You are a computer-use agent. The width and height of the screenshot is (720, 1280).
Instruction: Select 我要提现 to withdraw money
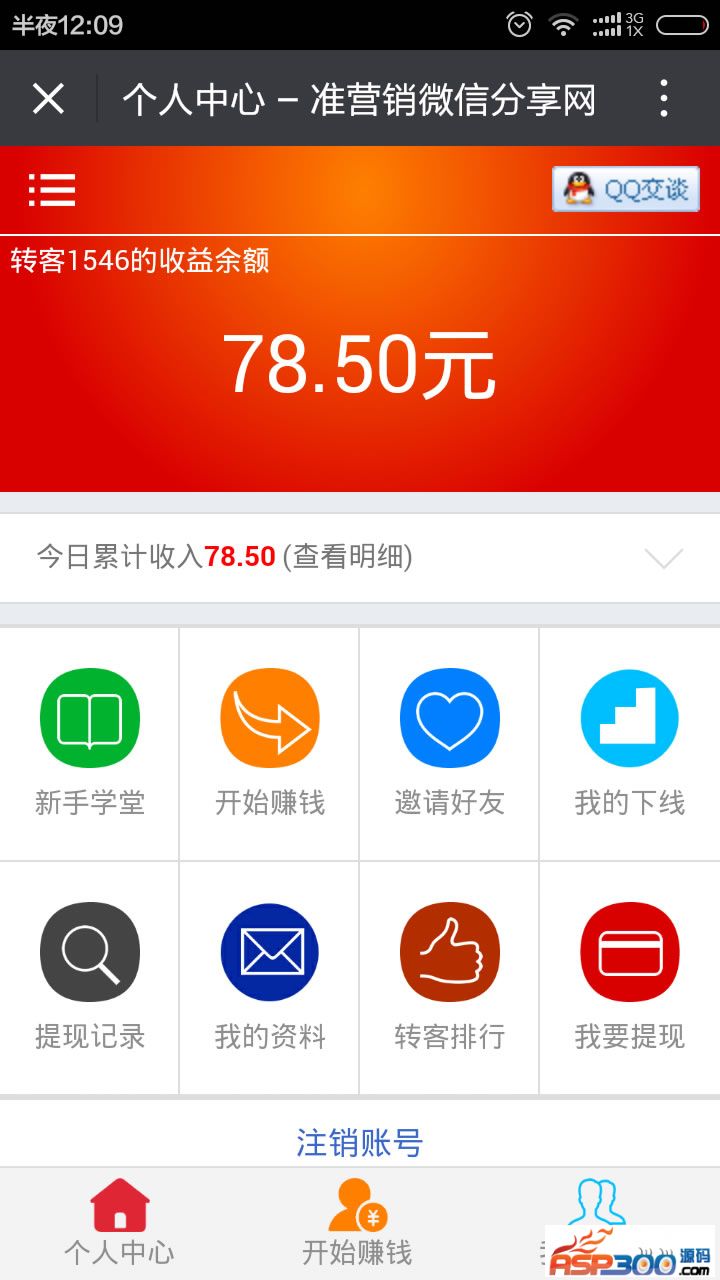pyautogui.click(x=630, y=977)
